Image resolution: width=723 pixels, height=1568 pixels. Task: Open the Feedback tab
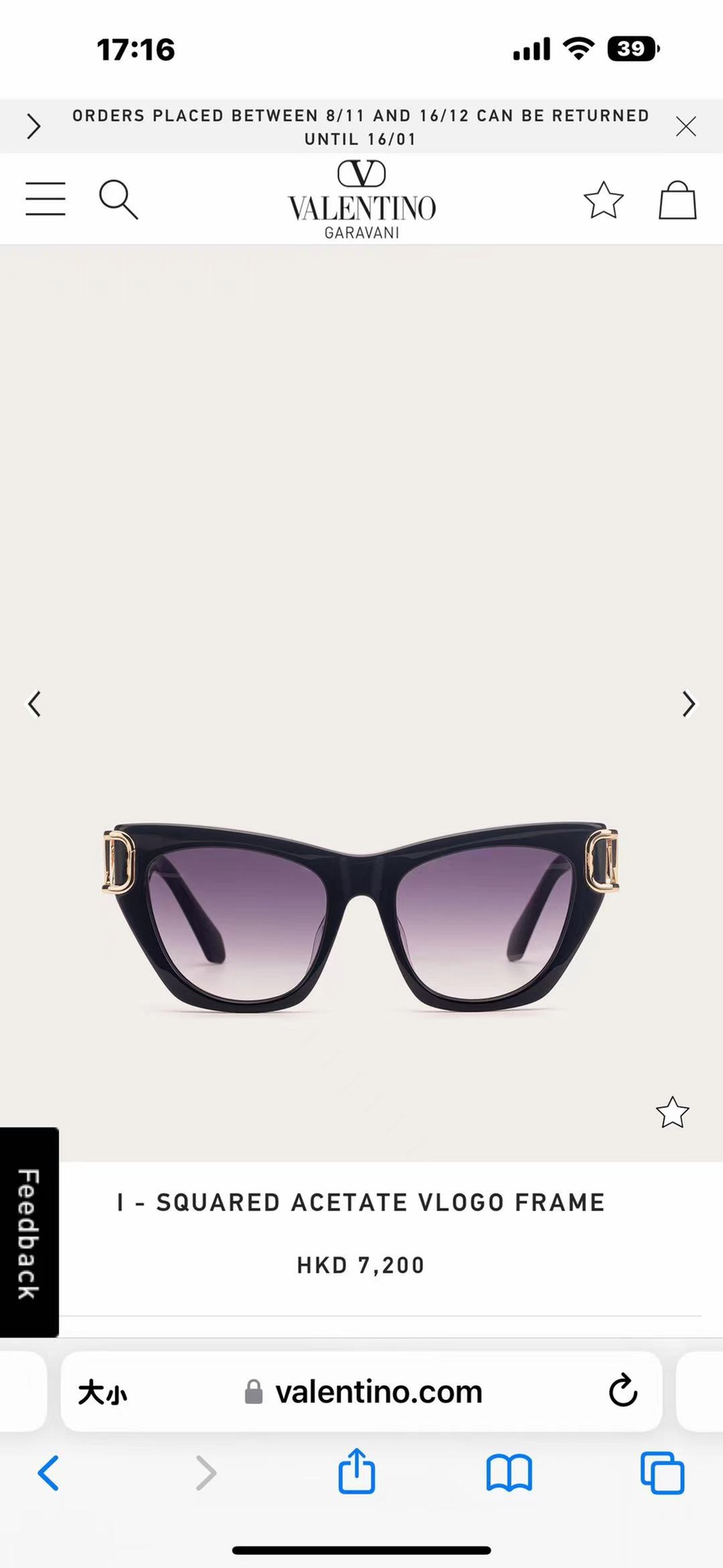click(x=29, y=1232)
